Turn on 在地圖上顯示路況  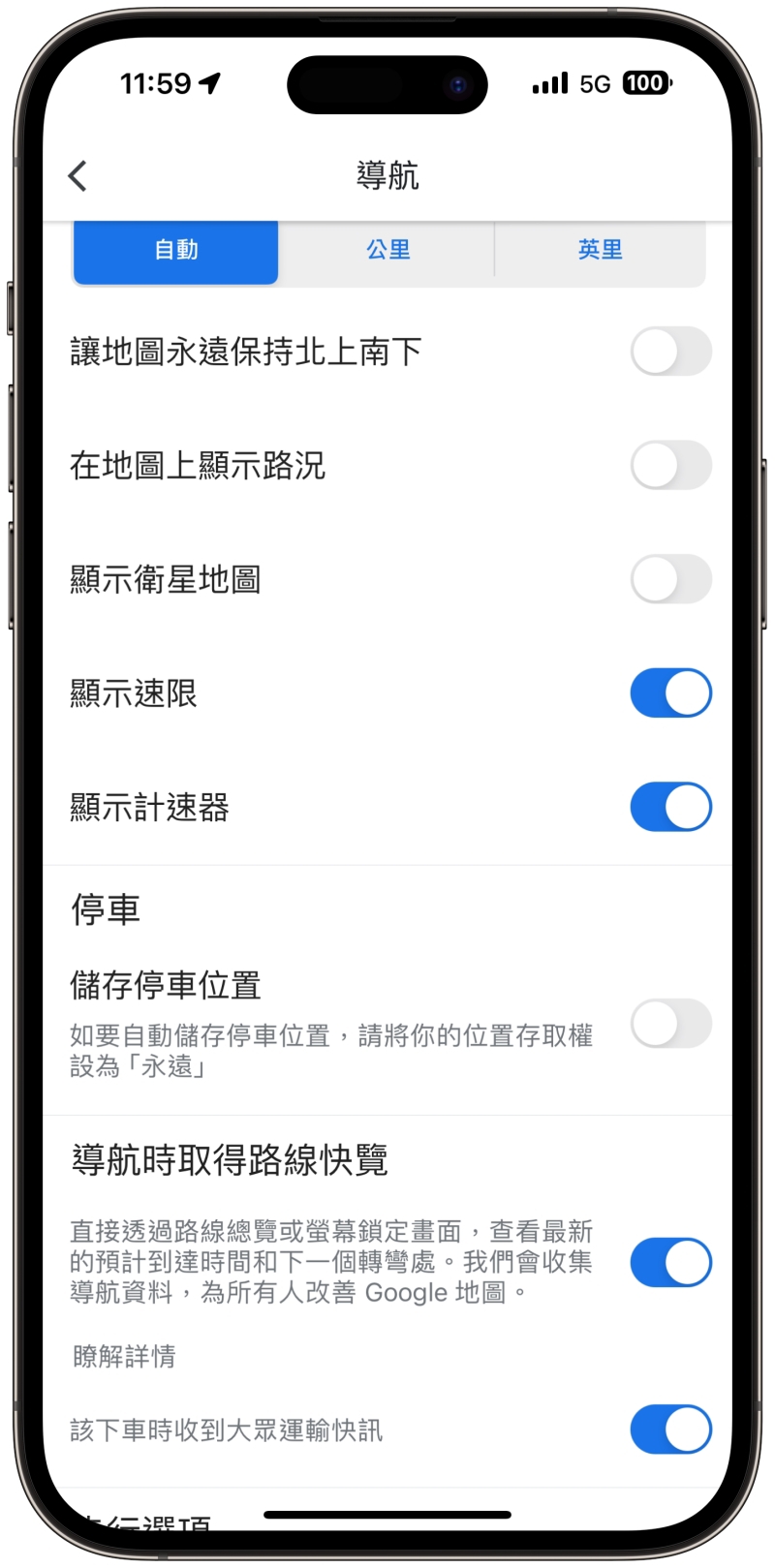pyautogui.click(x=670, y=466)
